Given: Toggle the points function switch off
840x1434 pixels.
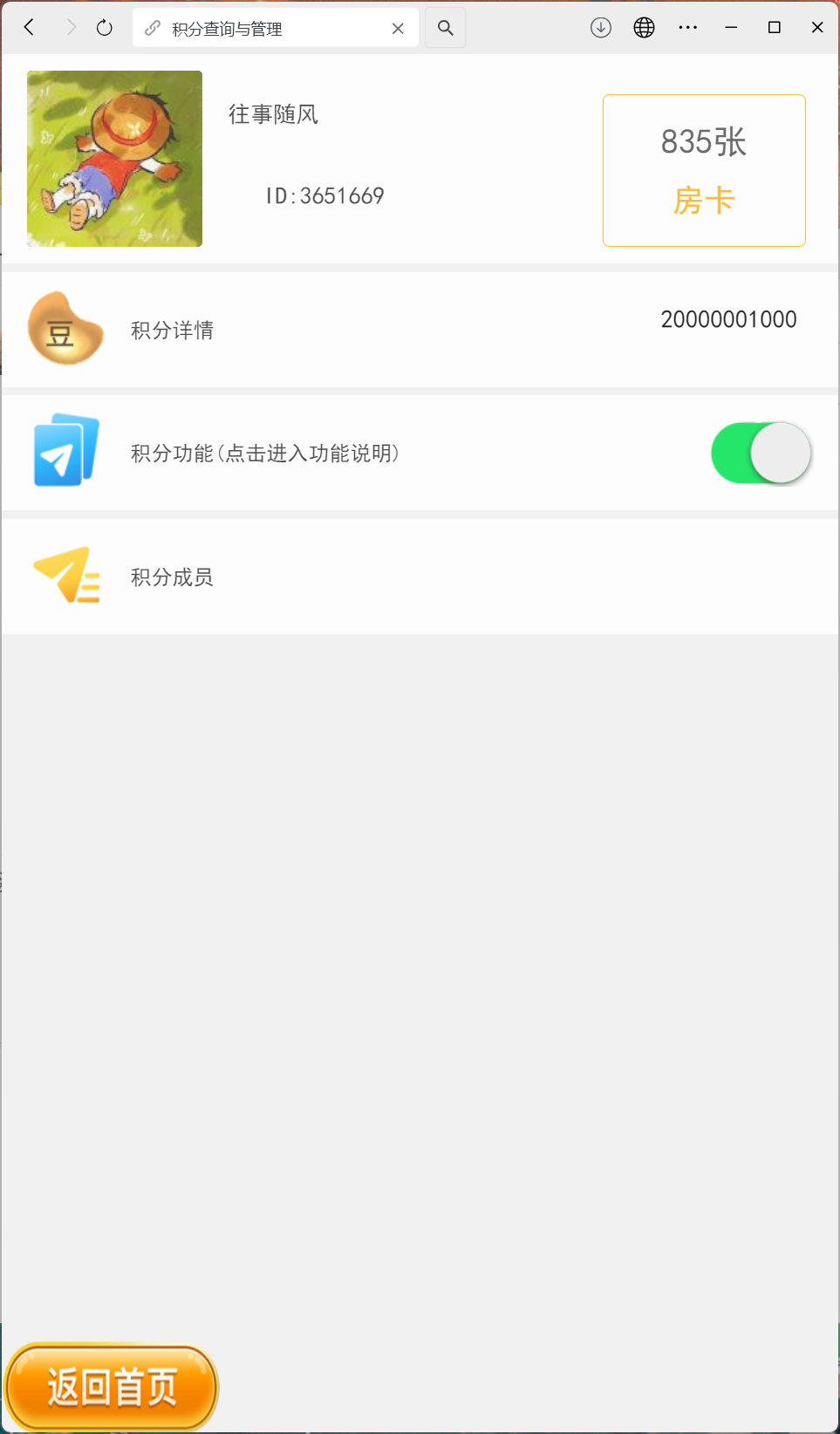Looking at the screenshot, I should (760, 453).
